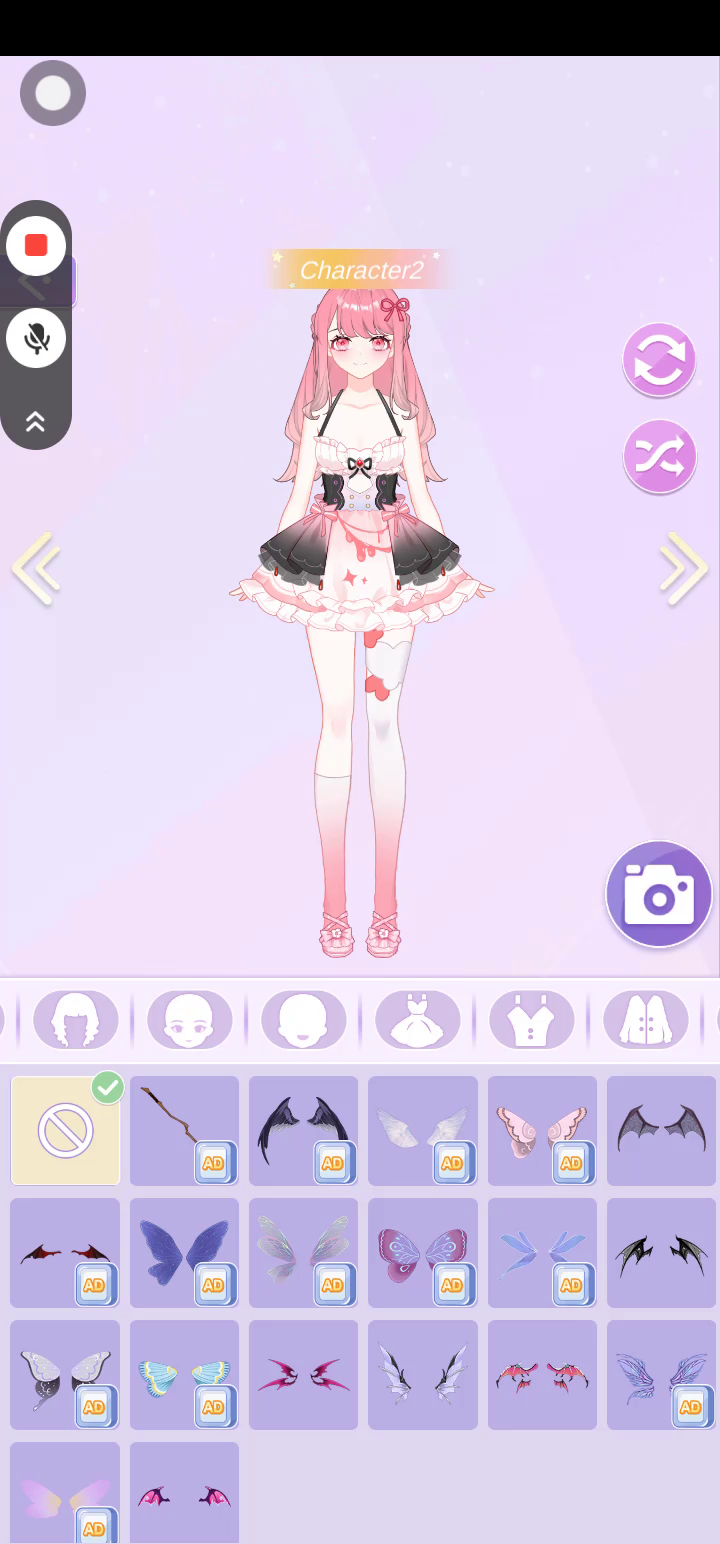720x1544 pixels.
Task: Switch to the hair category tab
Action: [x=76, y=1020]
